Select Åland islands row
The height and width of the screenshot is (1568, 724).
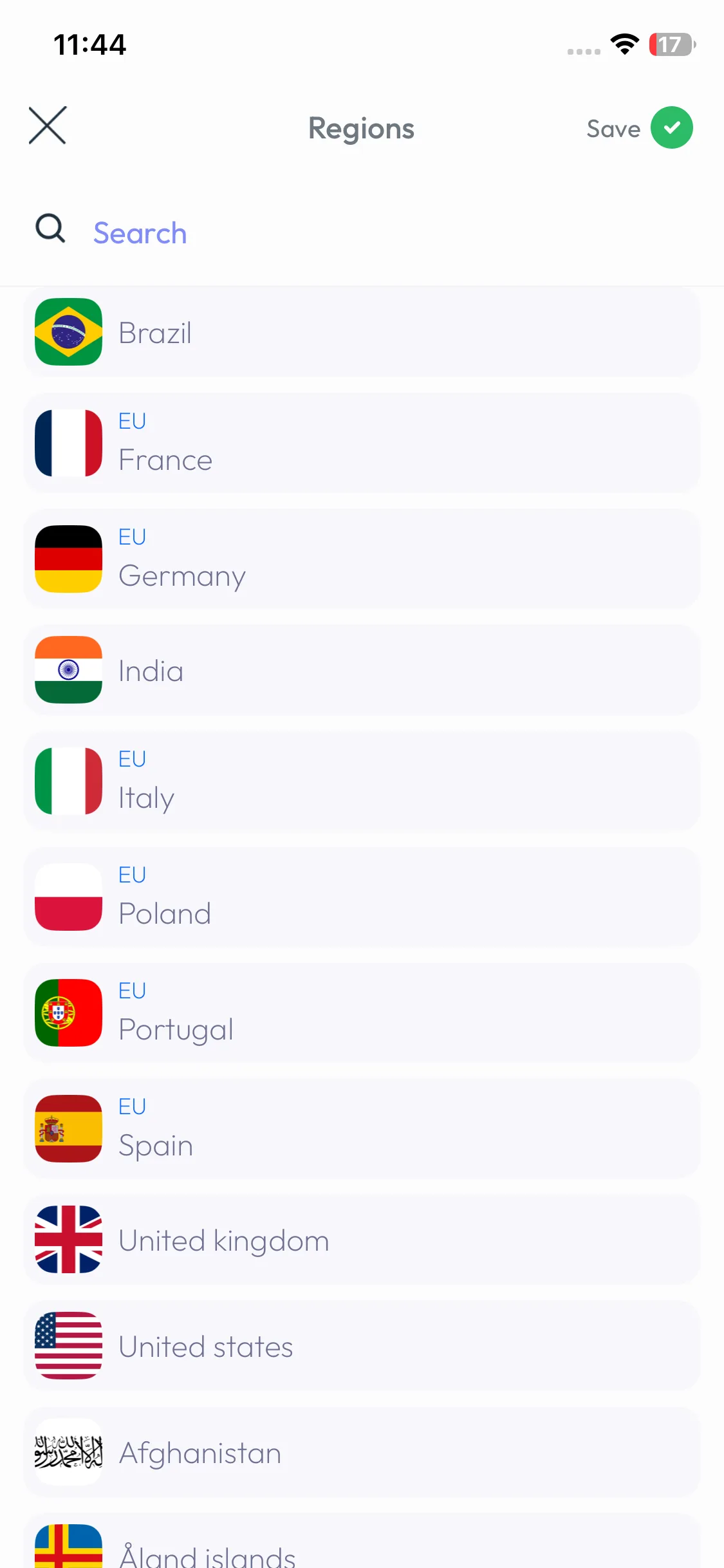(362, 1548)
